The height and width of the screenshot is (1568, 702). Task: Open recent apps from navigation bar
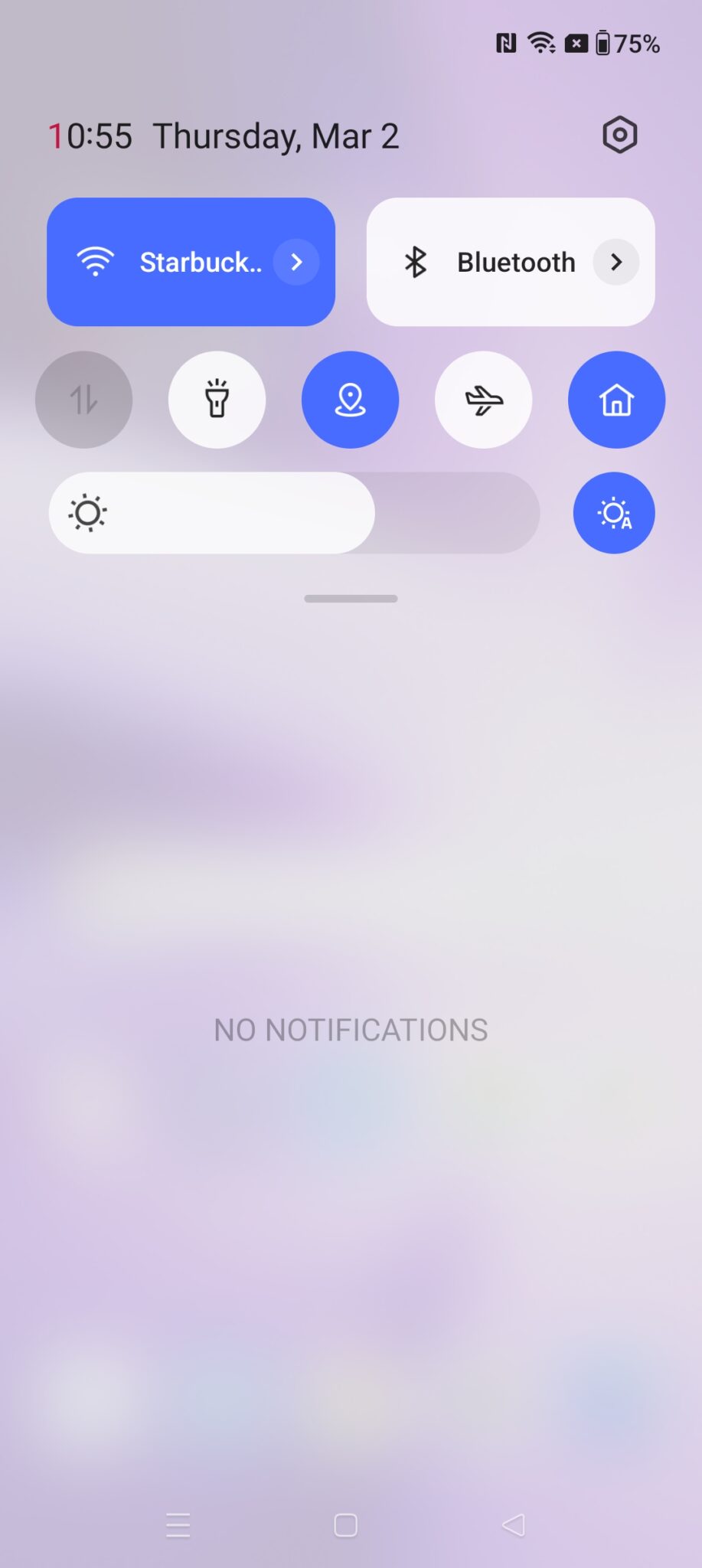pyautogui.click(x=178, y=1525)
